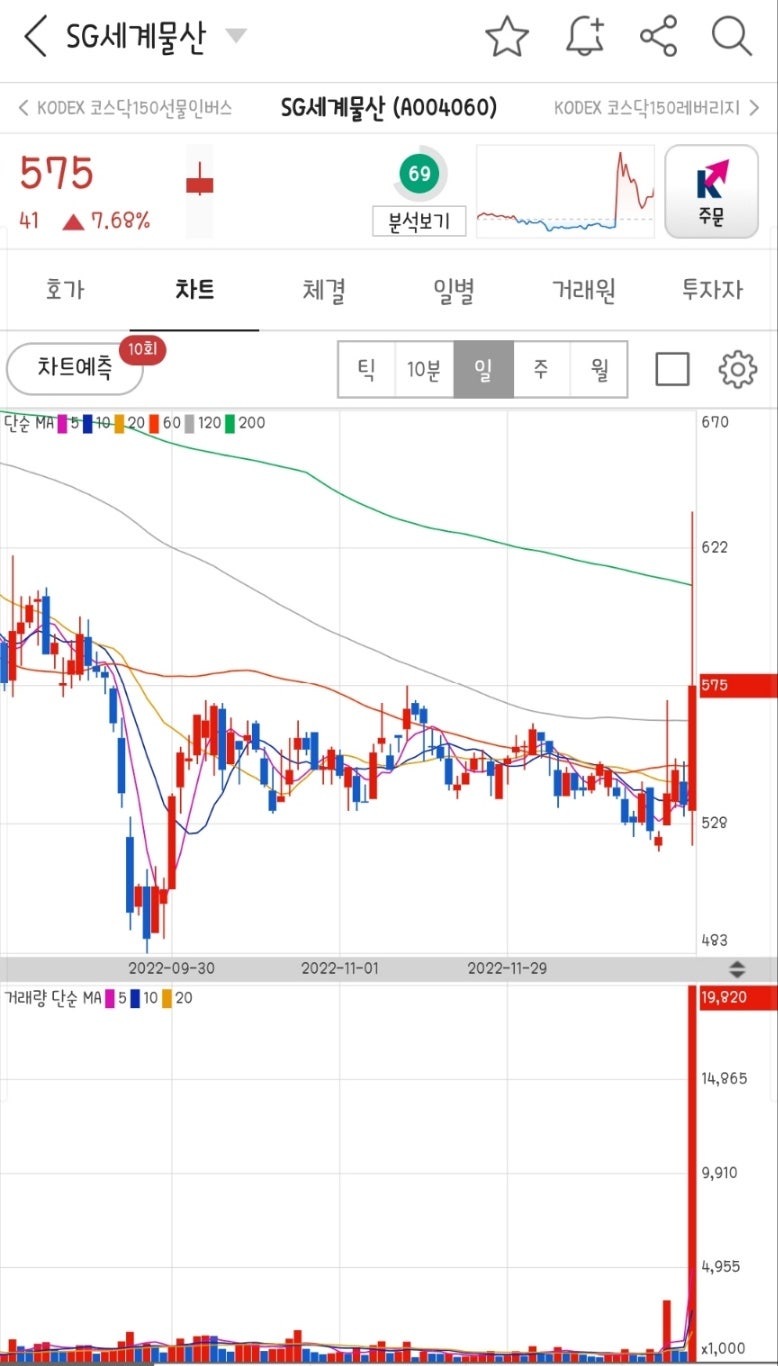778x1366 pixels.
Task: Add stock to favorites with star icon
Action: [507, 37]
